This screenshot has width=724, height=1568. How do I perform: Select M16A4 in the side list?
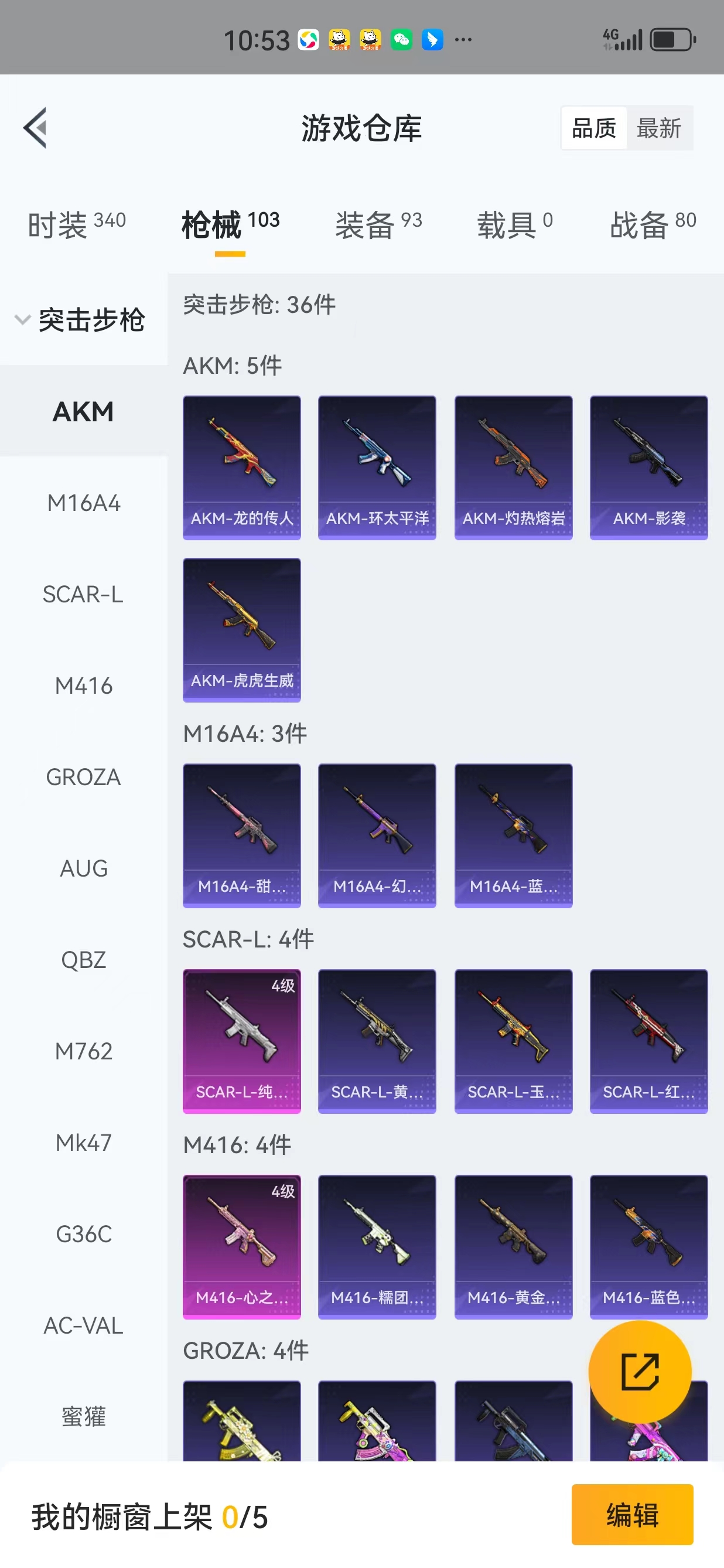click(83, 503)
